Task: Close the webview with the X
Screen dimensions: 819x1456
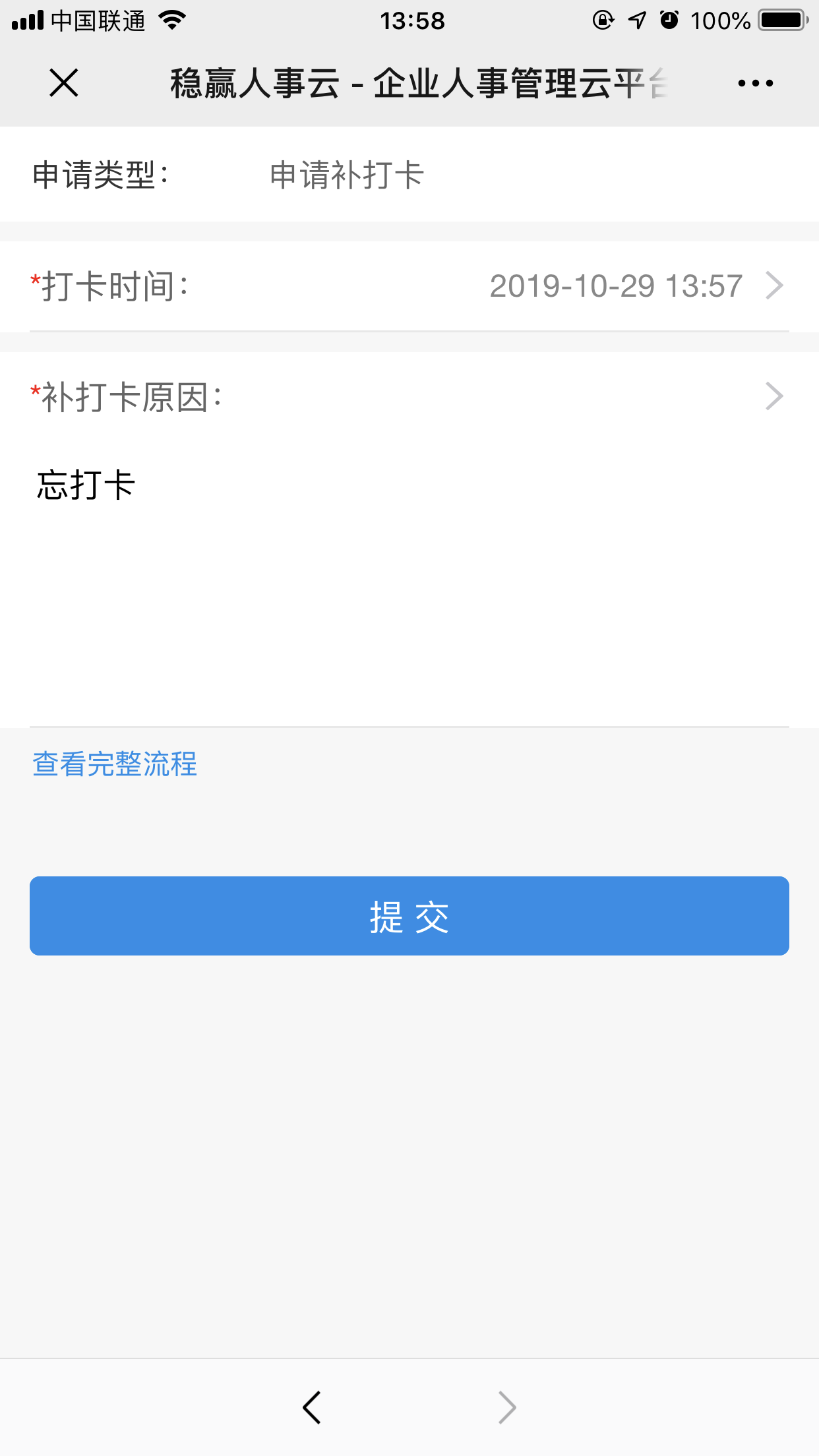Action: point(64,83)
